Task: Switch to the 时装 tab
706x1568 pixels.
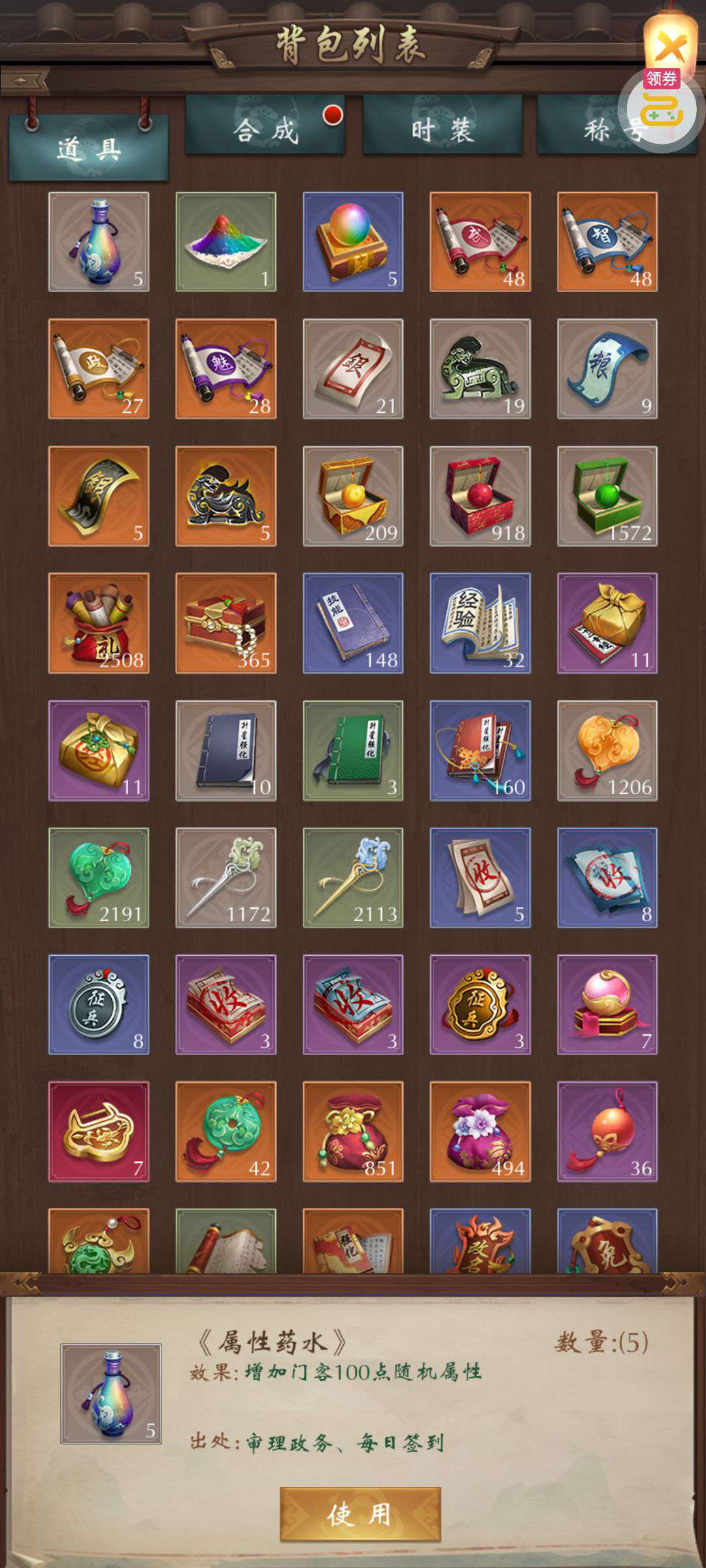Action: pyautogui.click(x=443, y=125)
